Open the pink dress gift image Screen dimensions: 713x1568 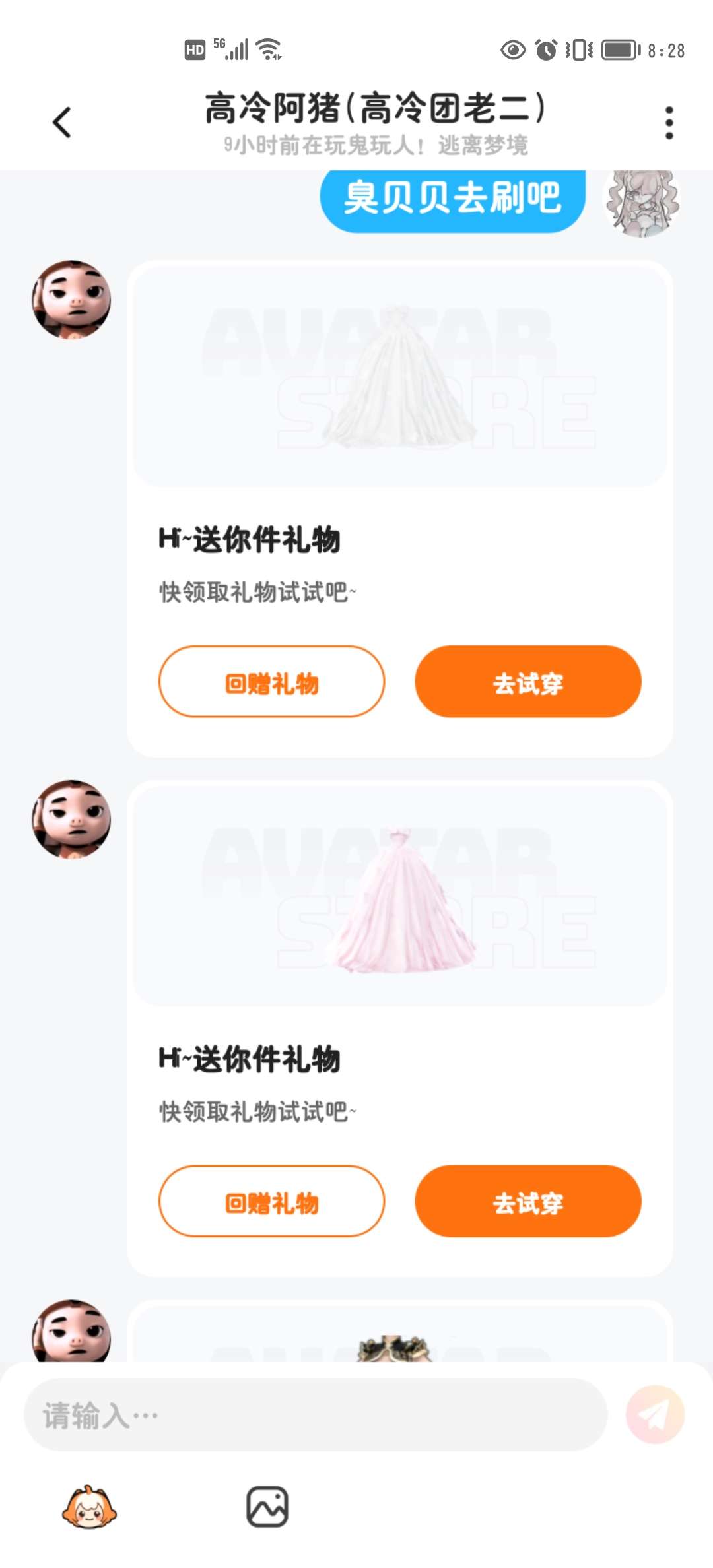pos(399,896)
